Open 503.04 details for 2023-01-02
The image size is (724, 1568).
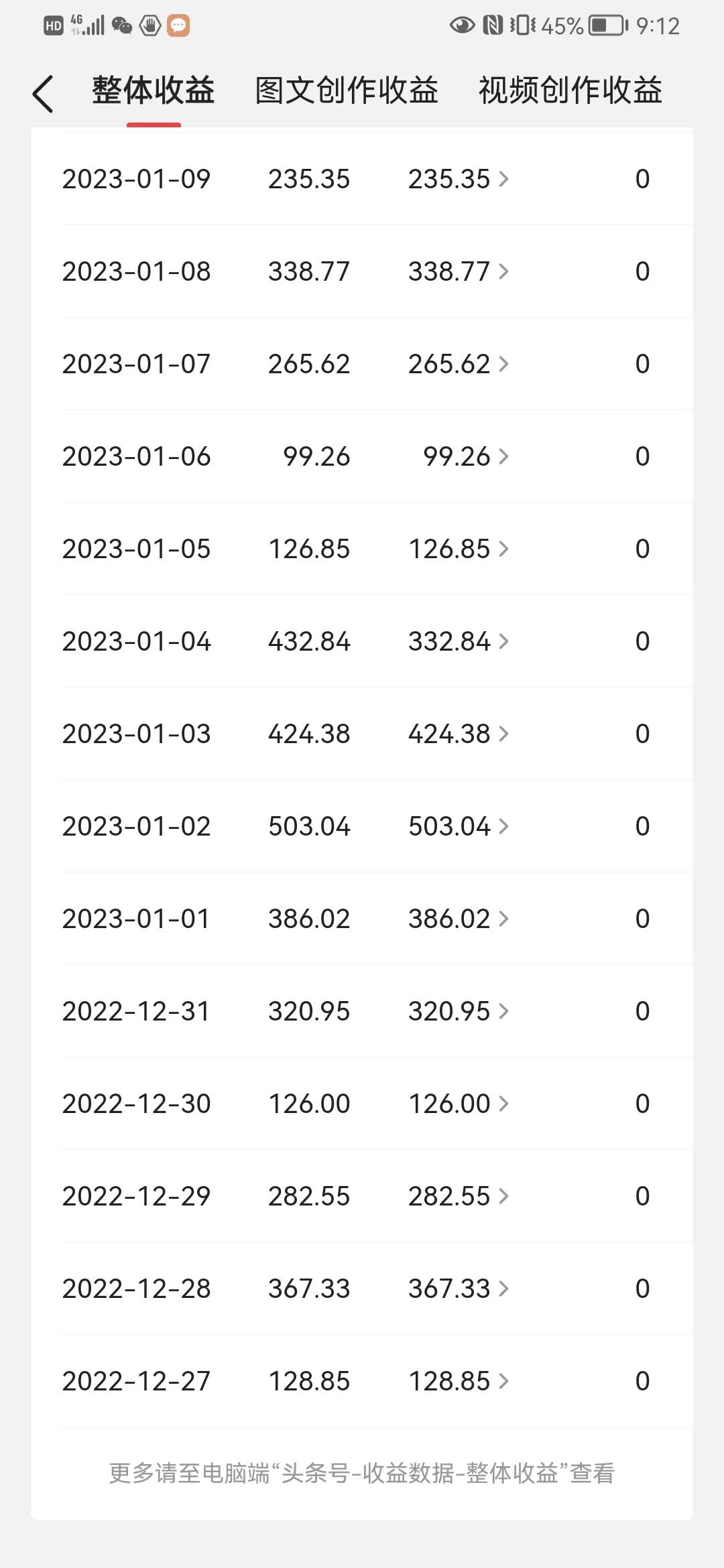point(459,826)
